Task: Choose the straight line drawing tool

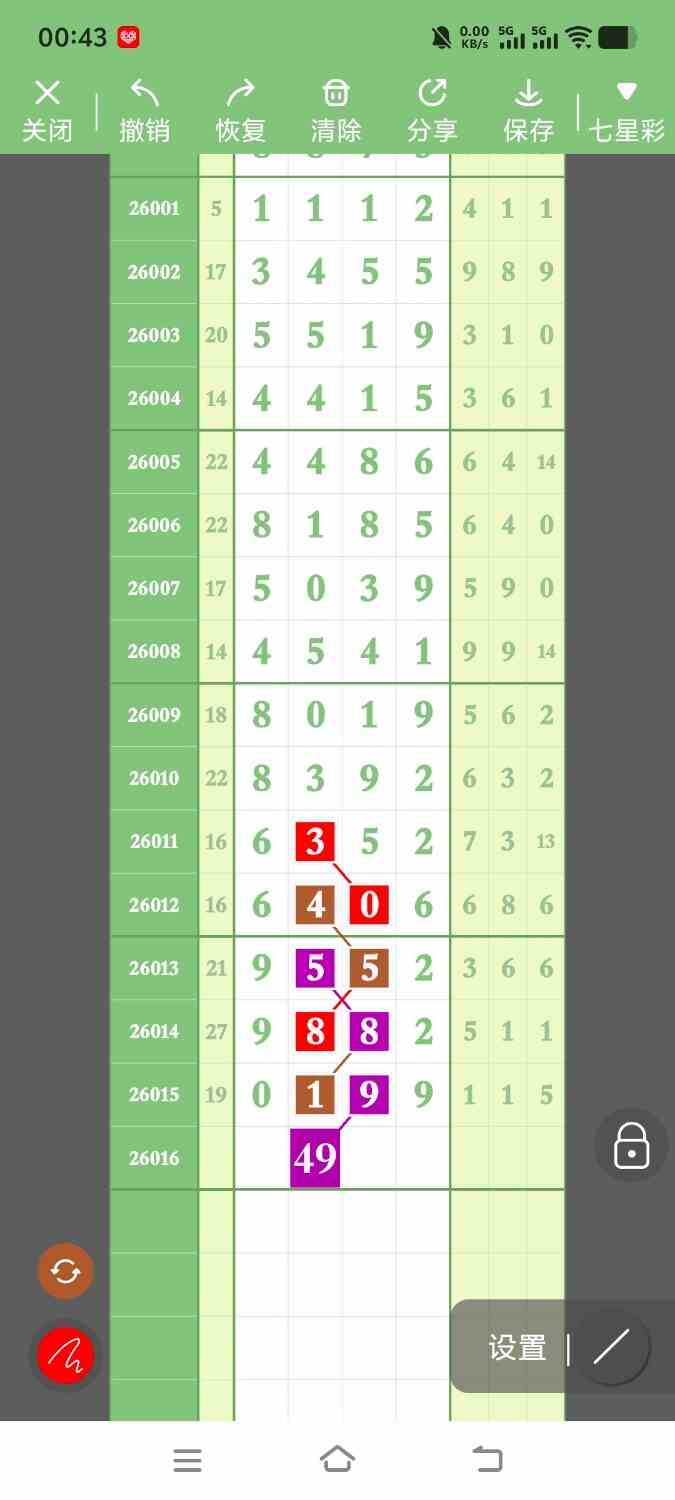Action: (x=610, y=1348)
